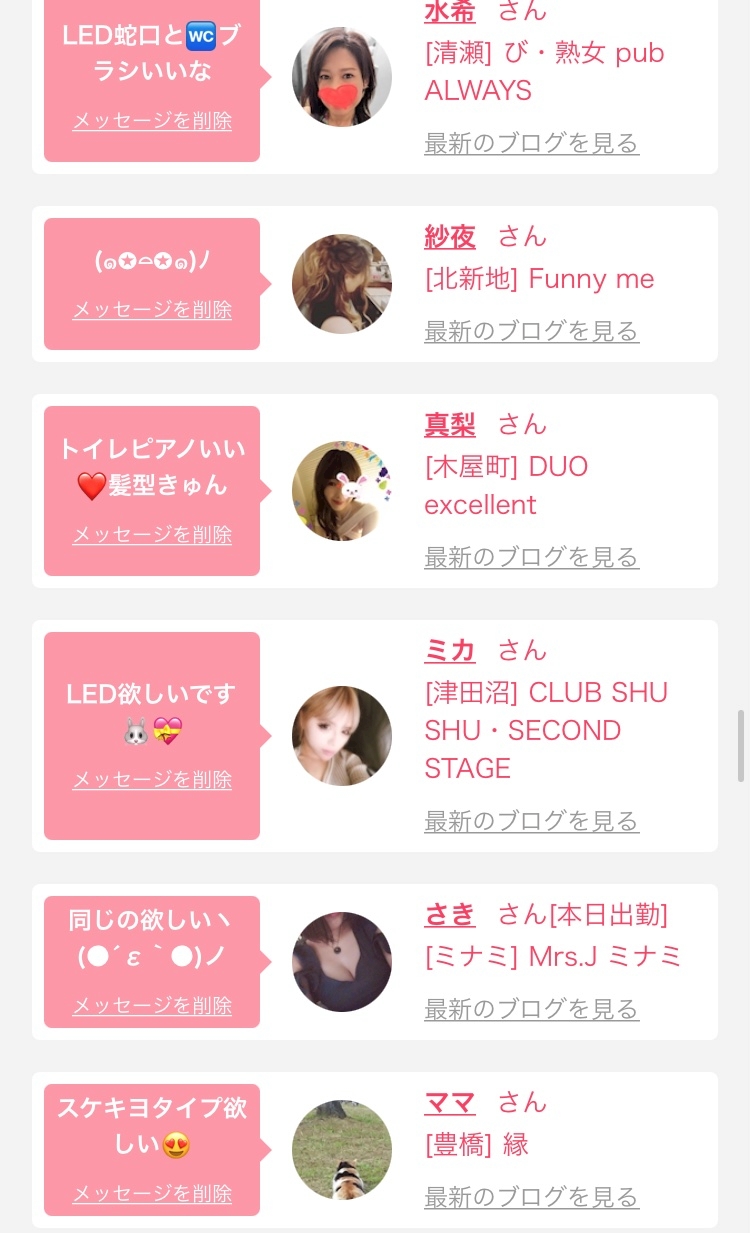
Task: View 紗夜's latest blog
Action: [x=531, y=331]
